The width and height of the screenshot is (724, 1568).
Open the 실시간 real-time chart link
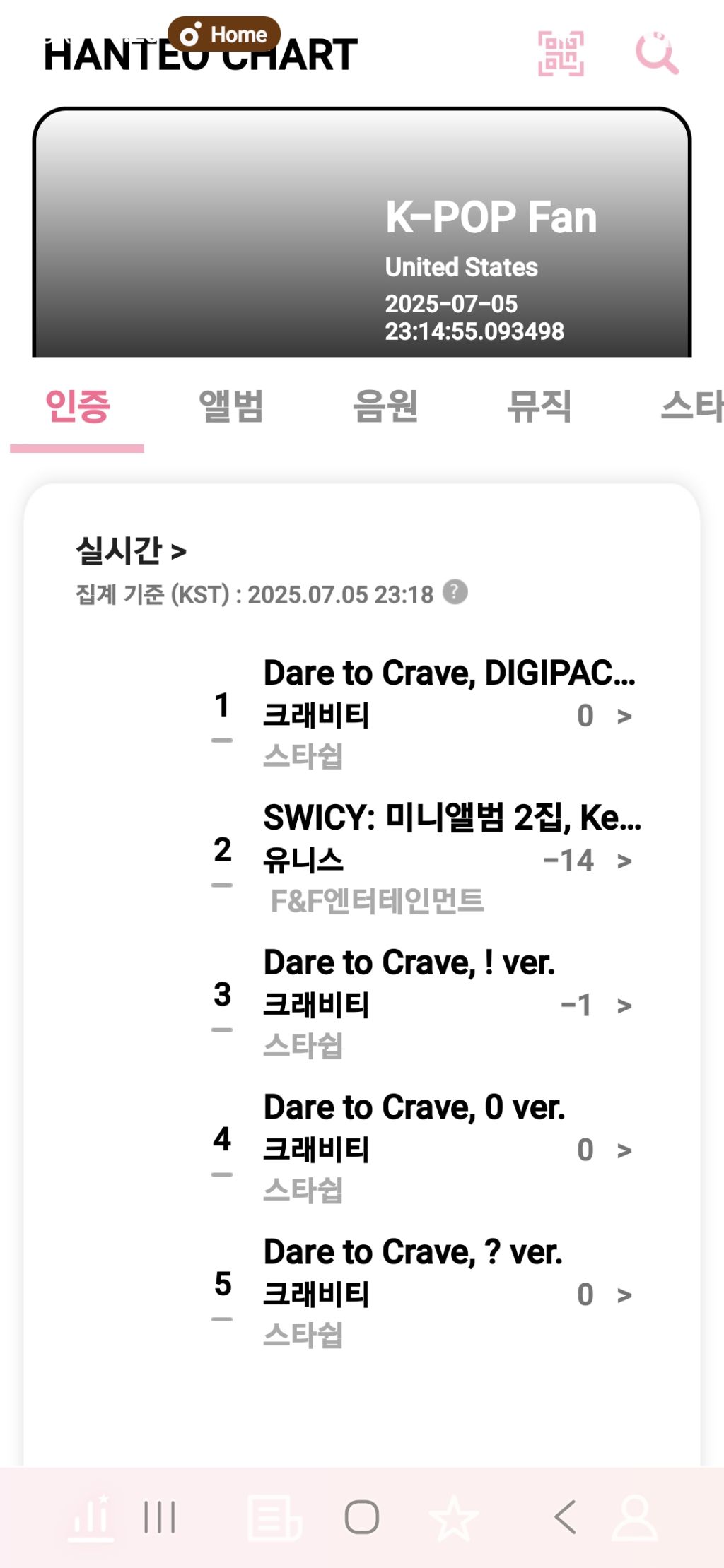tap(131, 550)
